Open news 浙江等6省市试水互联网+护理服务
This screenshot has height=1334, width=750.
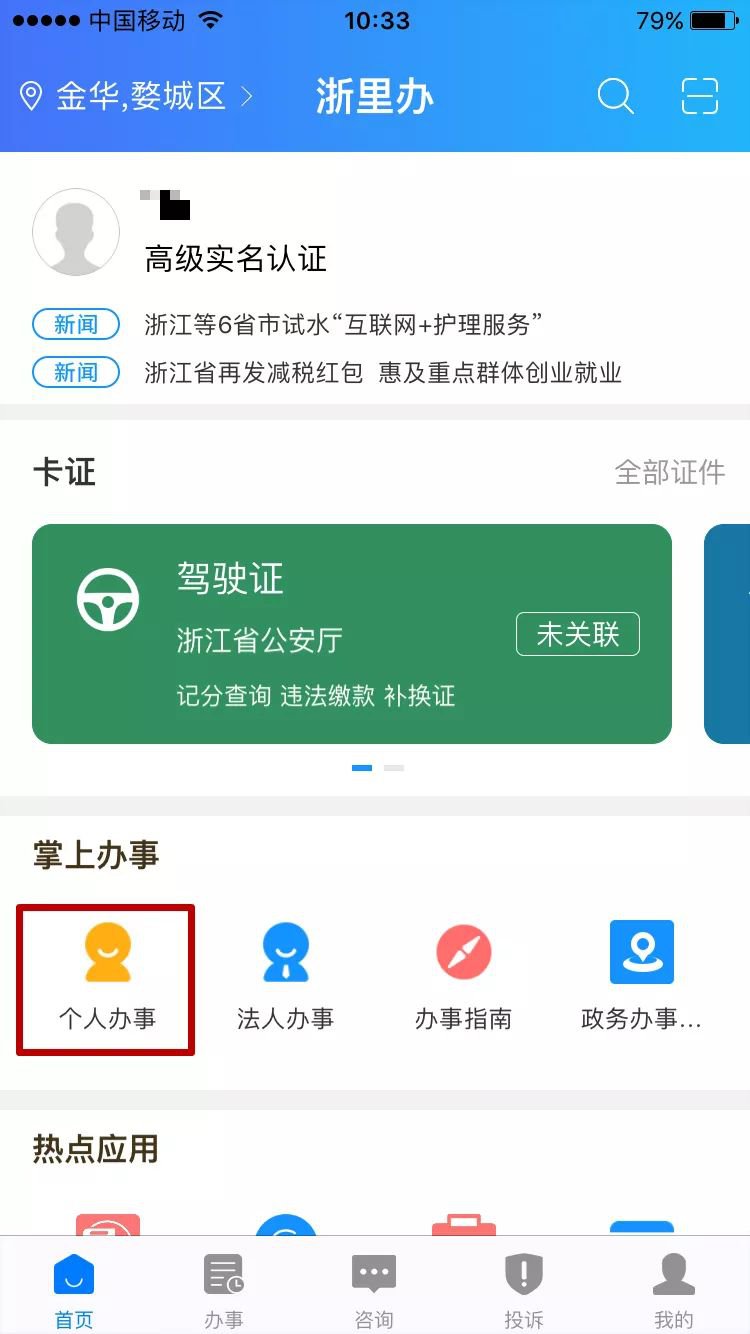[x=343, y=324]
